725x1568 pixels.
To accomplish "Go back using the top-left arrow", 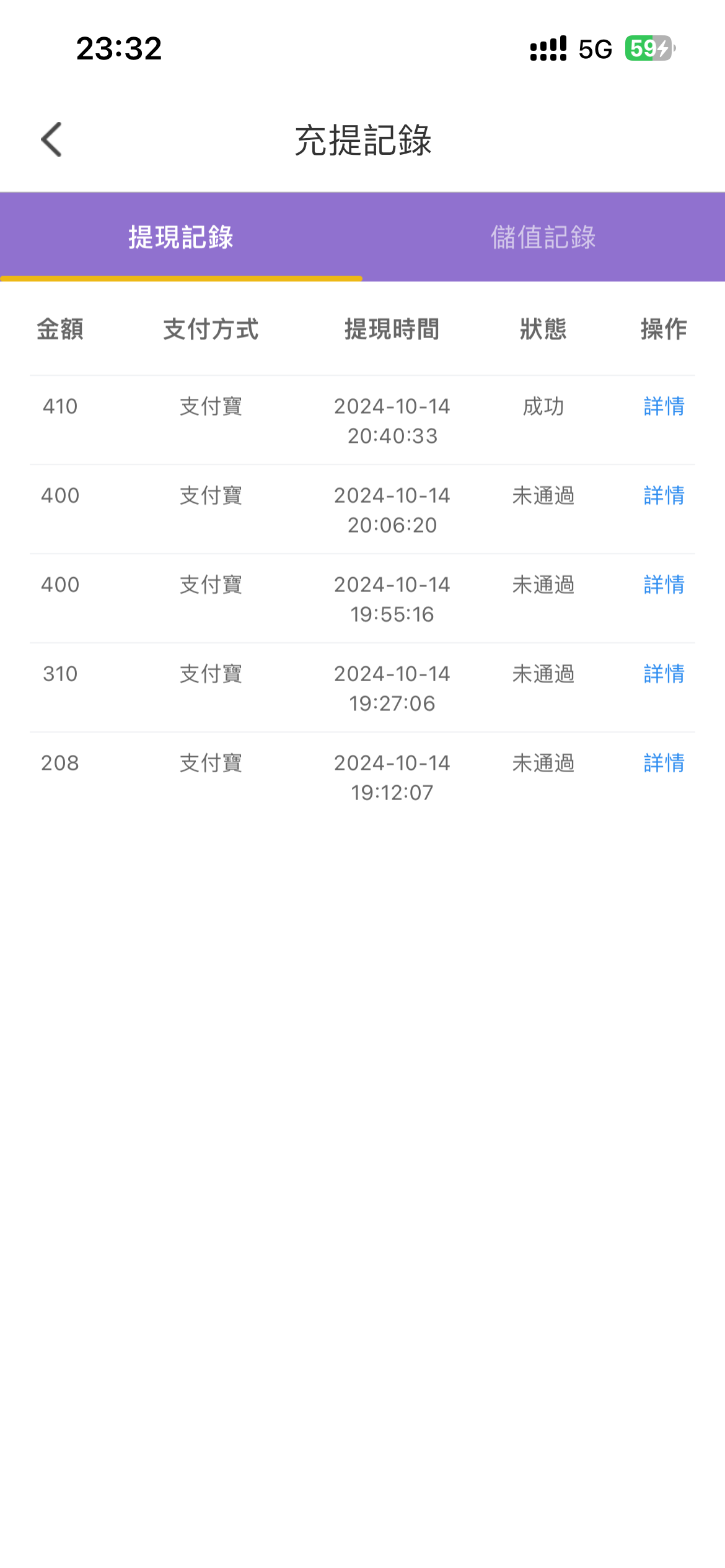I will point(51,140).
